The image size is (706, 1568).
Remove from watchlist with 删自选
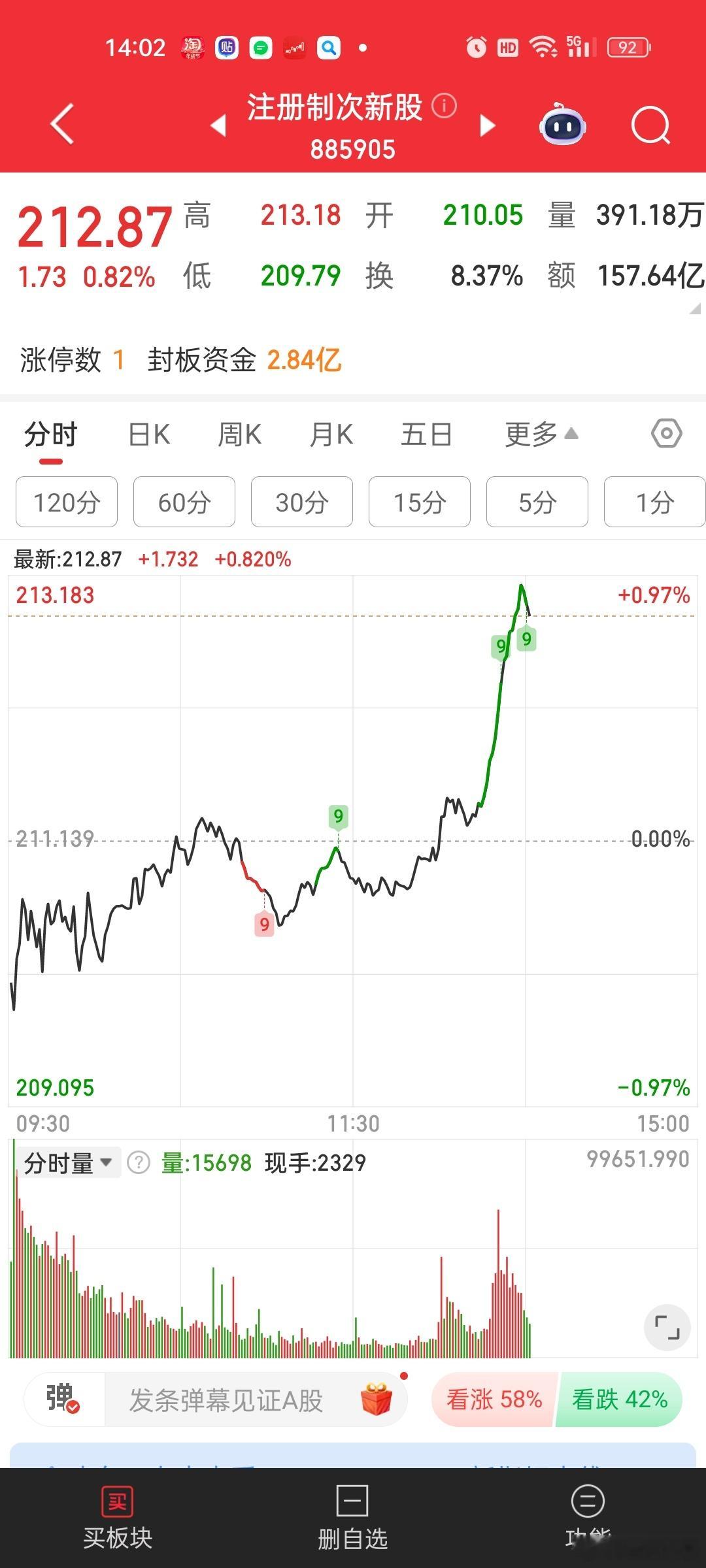(352, 1518)
